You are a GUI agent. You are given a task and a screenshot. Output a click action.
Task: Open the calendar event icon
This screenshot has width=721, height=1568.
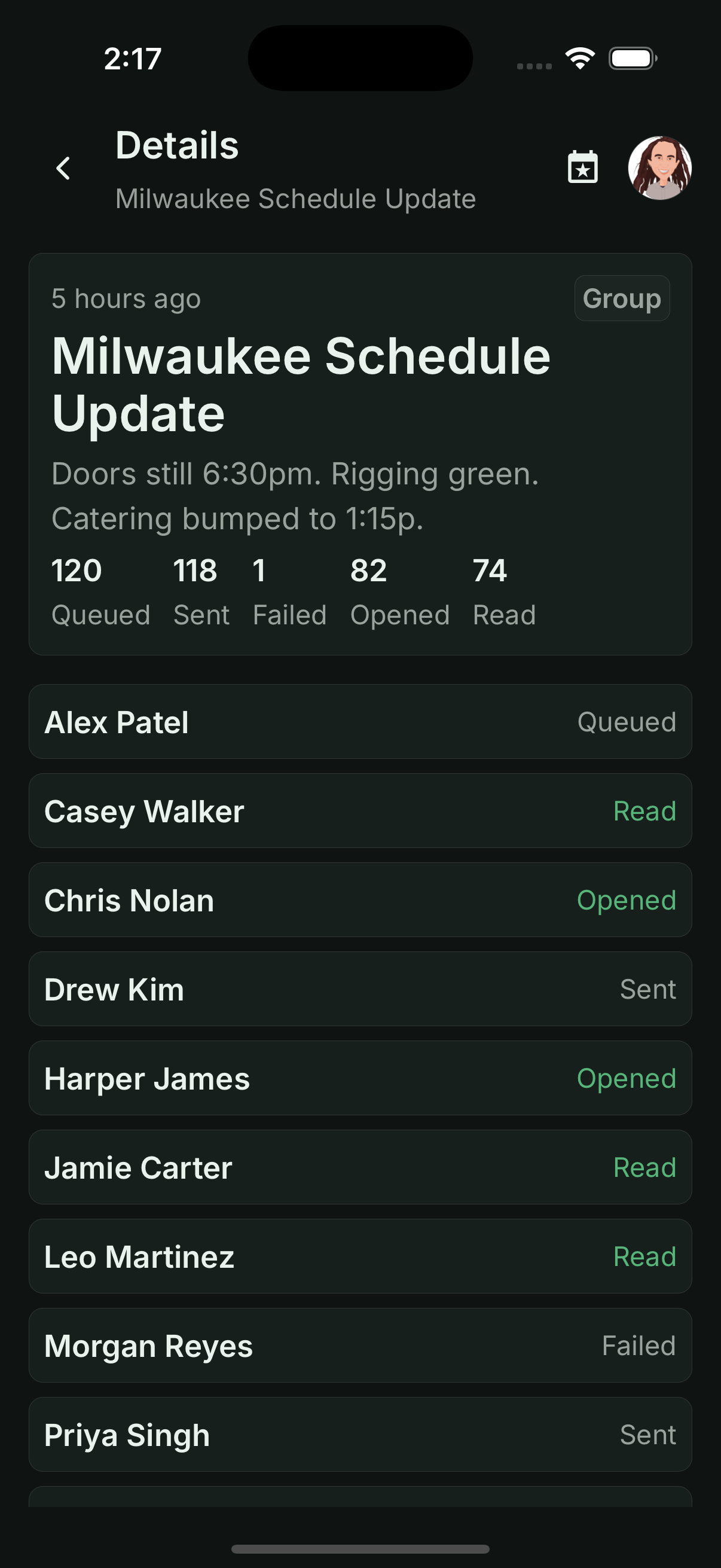click(582, 168)
